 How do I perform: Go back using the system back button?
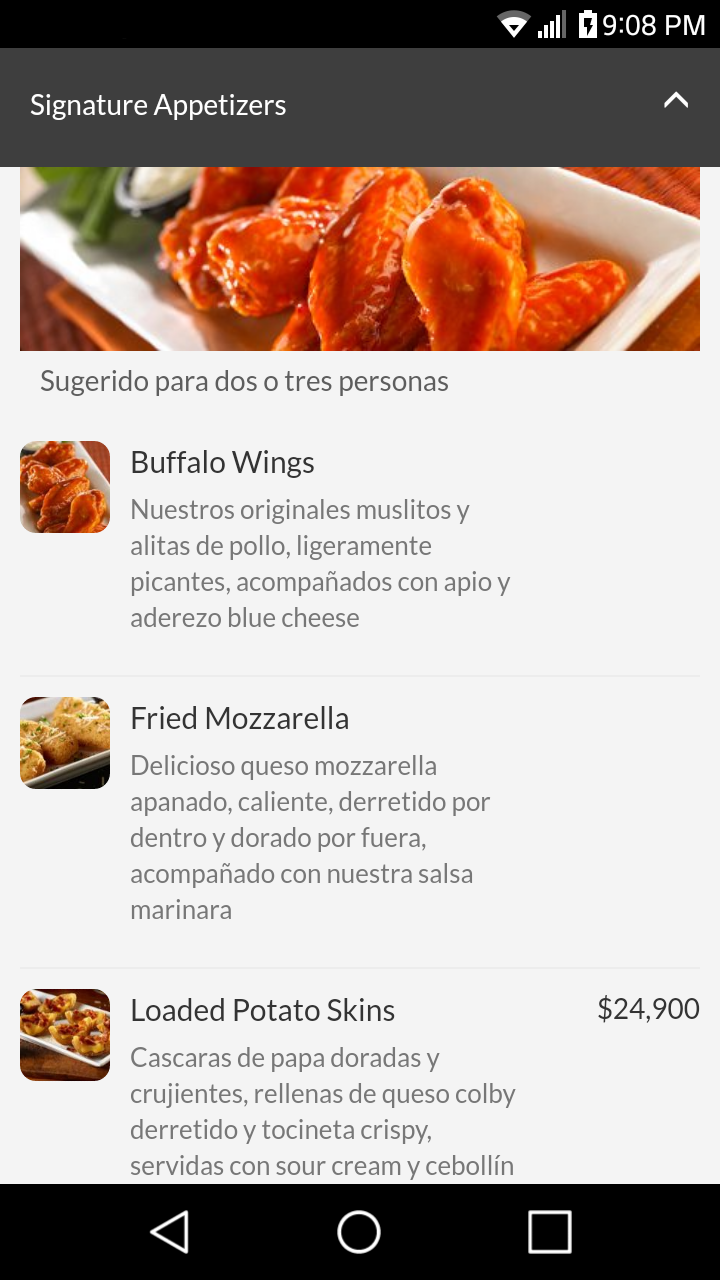[x=170, y=1232]
